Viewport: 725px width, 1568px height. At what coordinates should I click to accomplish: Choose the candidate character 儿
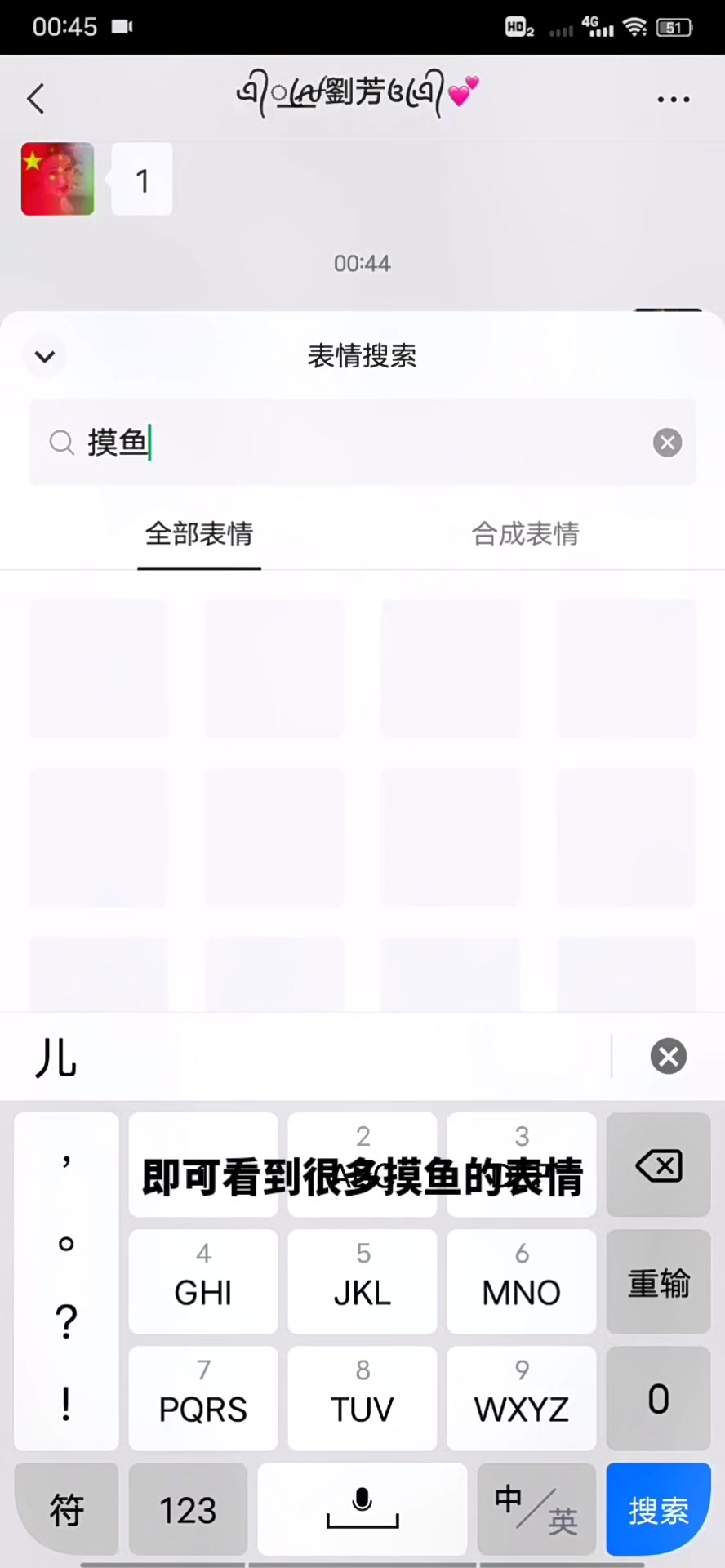[54, 1056]
